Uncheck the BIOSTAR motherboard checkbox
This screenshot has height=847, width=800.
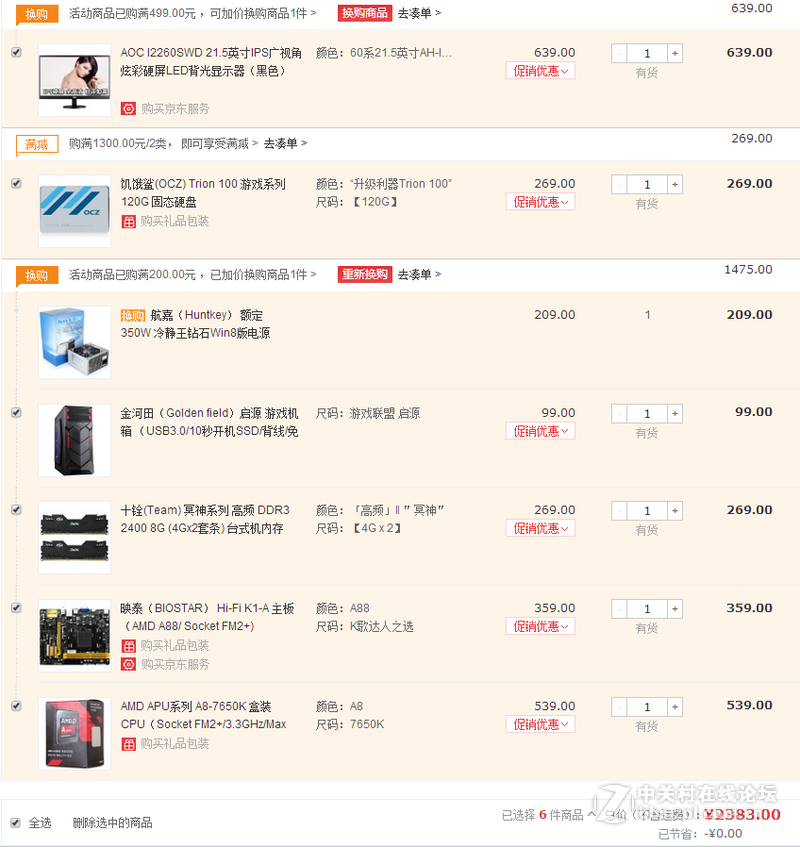pos(16,607)
